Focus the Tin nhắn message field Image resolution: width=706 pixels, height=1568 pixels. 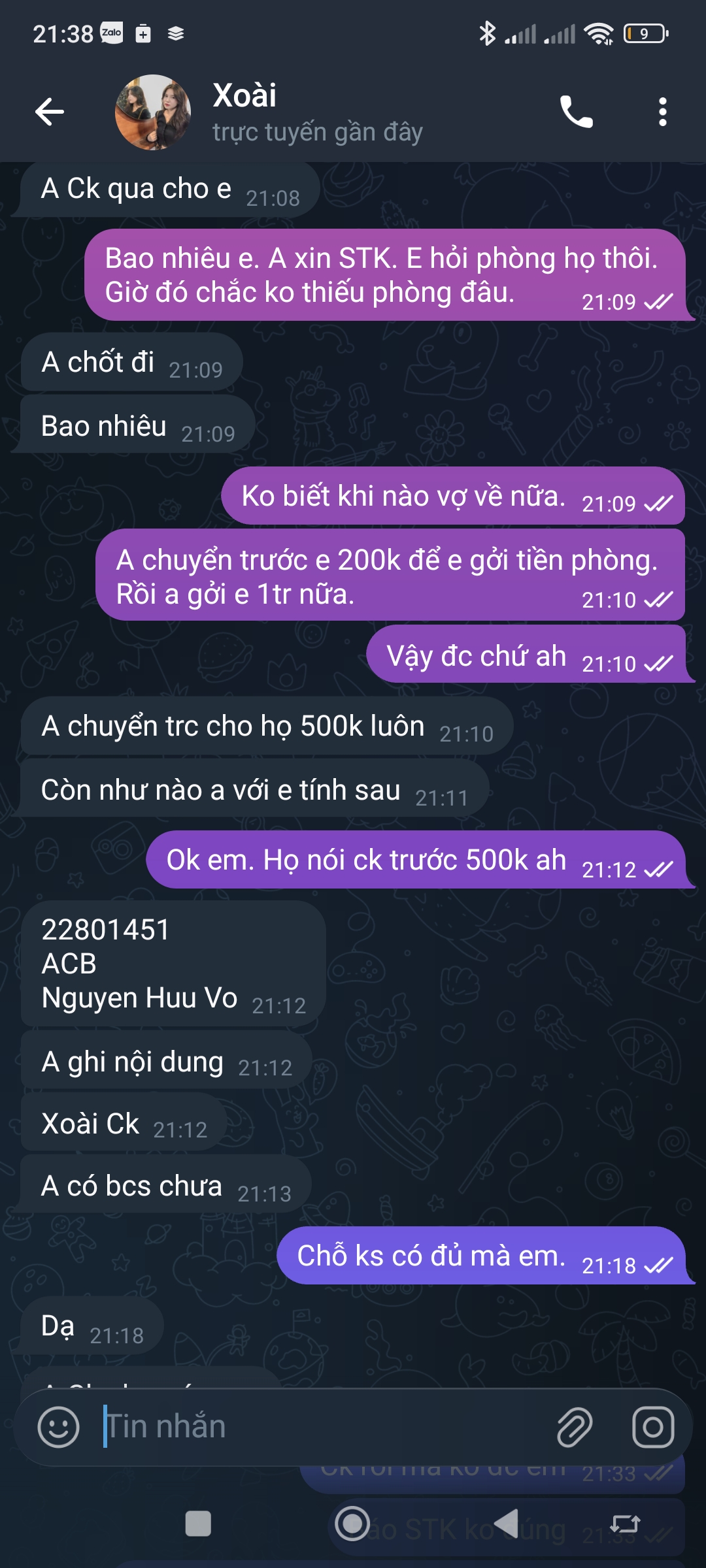pos(314,1427)
